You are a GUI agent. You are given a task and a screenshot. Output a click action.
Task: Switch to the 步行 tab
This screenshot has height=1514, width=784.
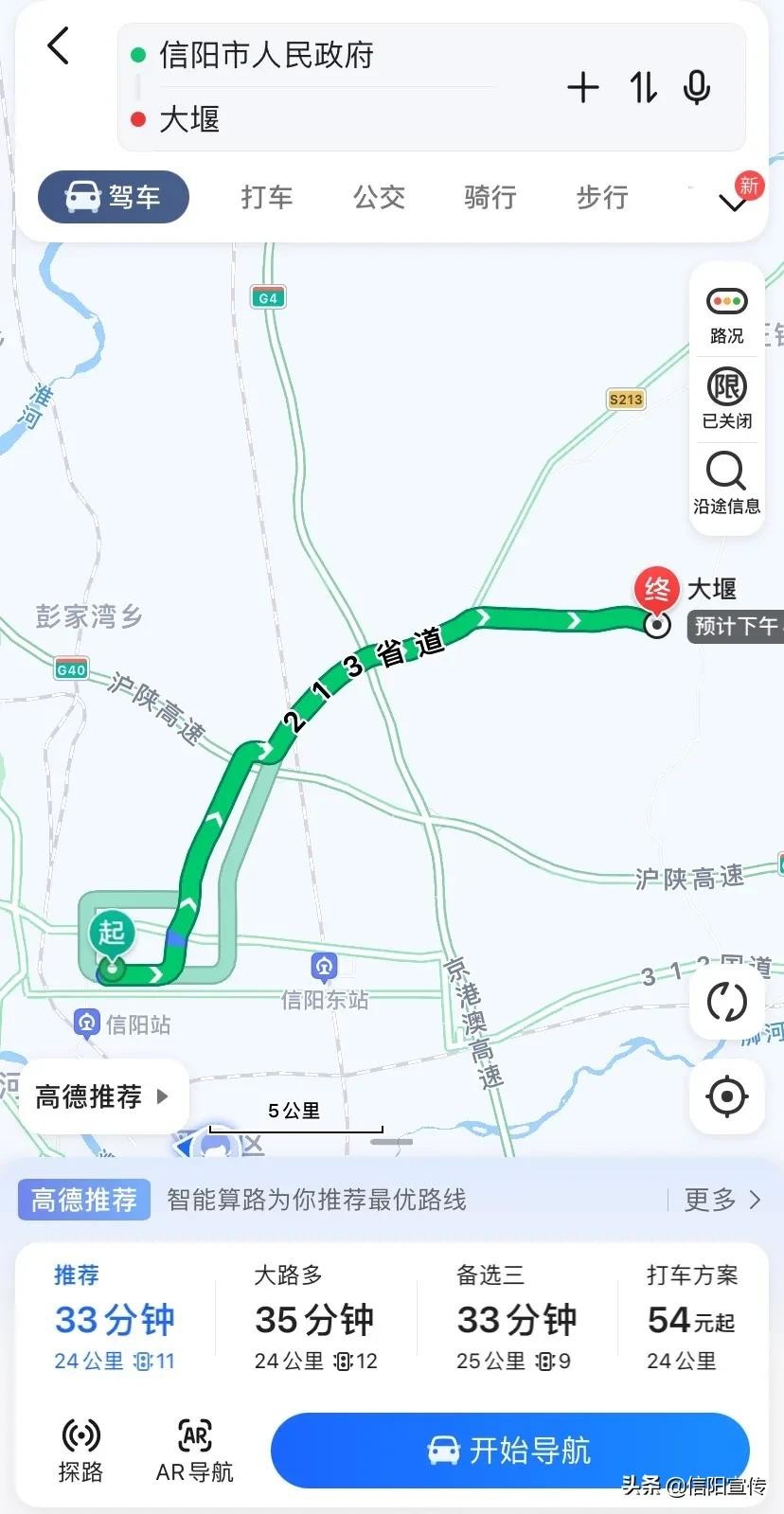click(x=601, y=197)
